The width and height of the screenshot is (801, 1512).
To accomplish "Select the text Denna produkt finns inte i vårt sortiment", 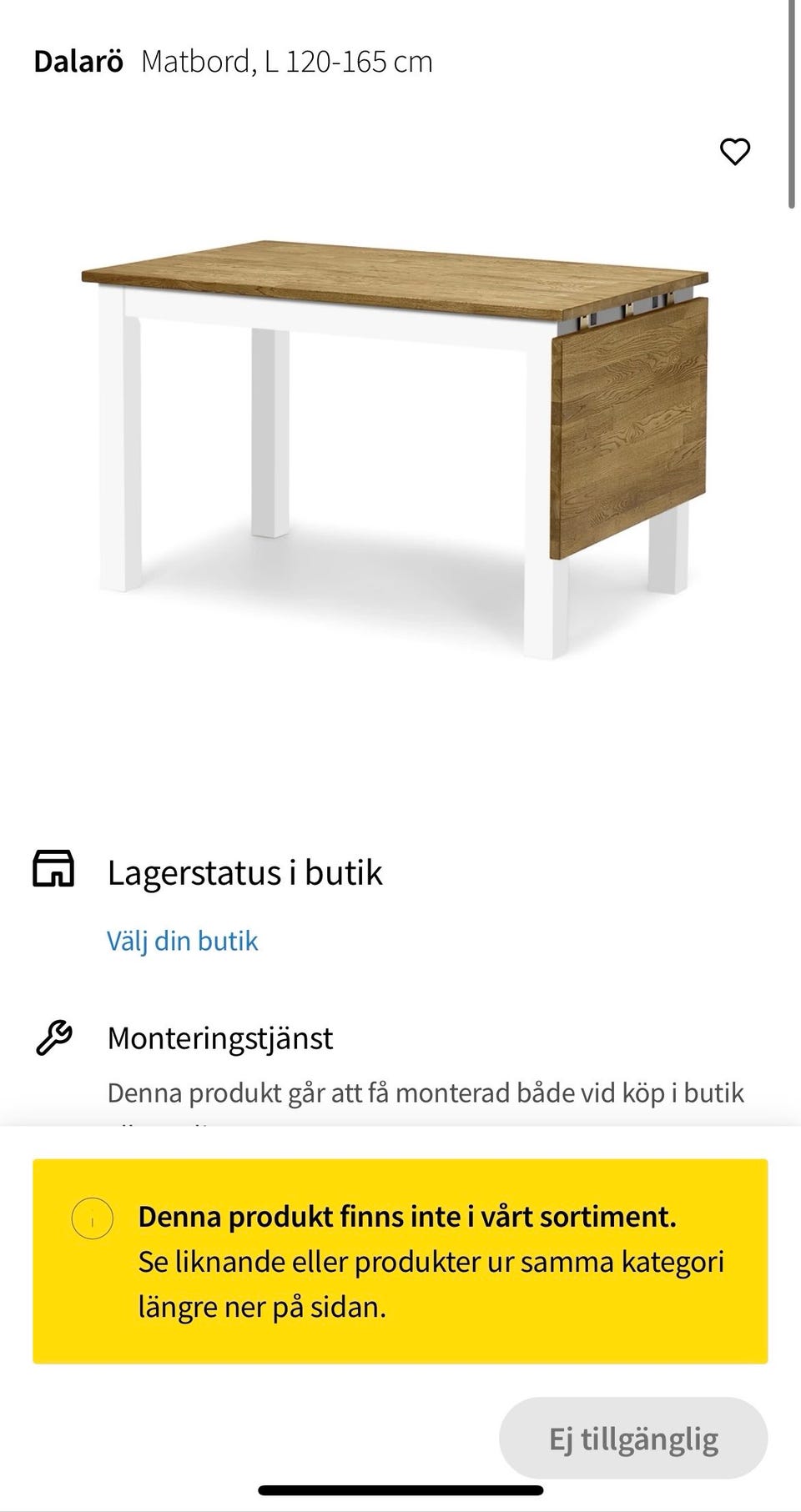I will pyautogui.click(x=409, y=1218).
